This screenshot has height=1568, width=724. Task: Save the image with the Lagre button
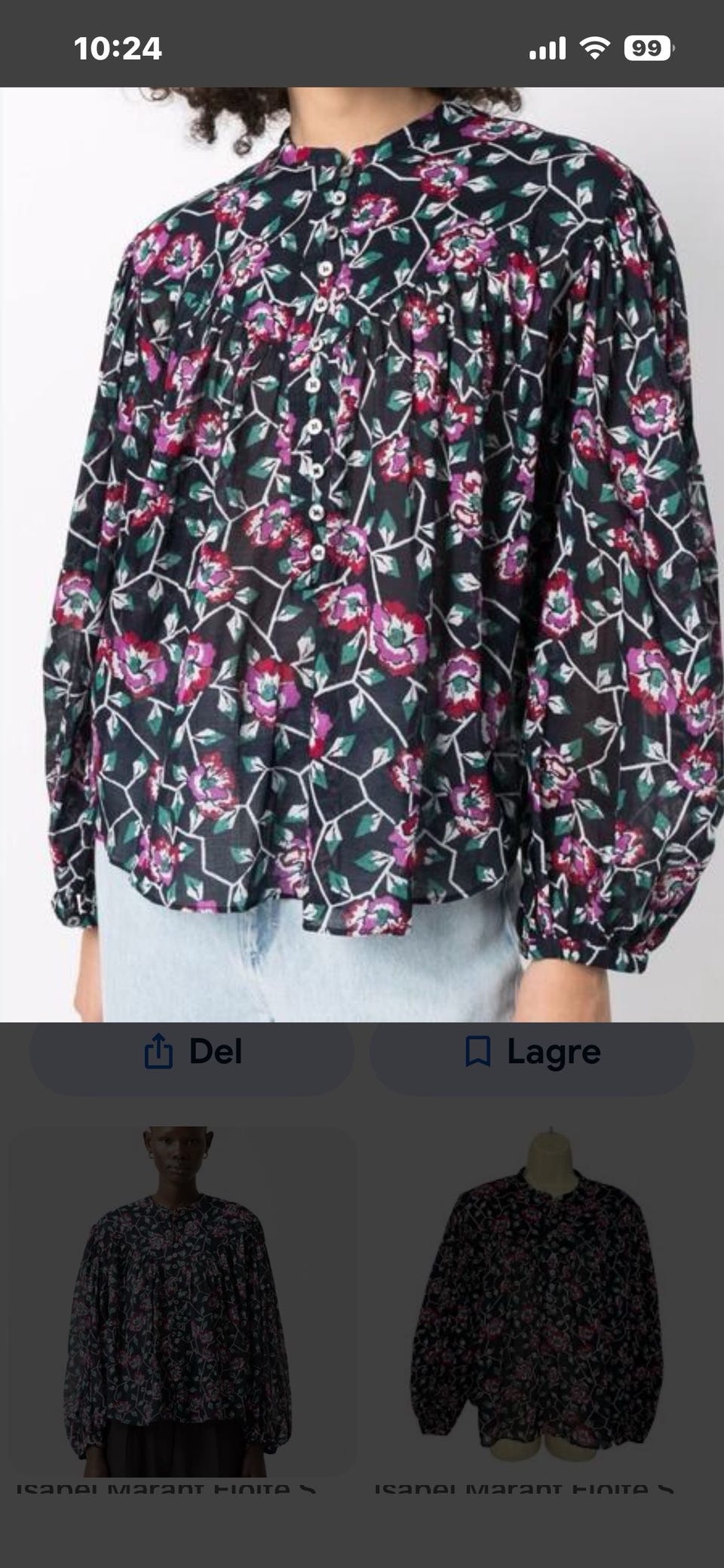click(532, 1052)
